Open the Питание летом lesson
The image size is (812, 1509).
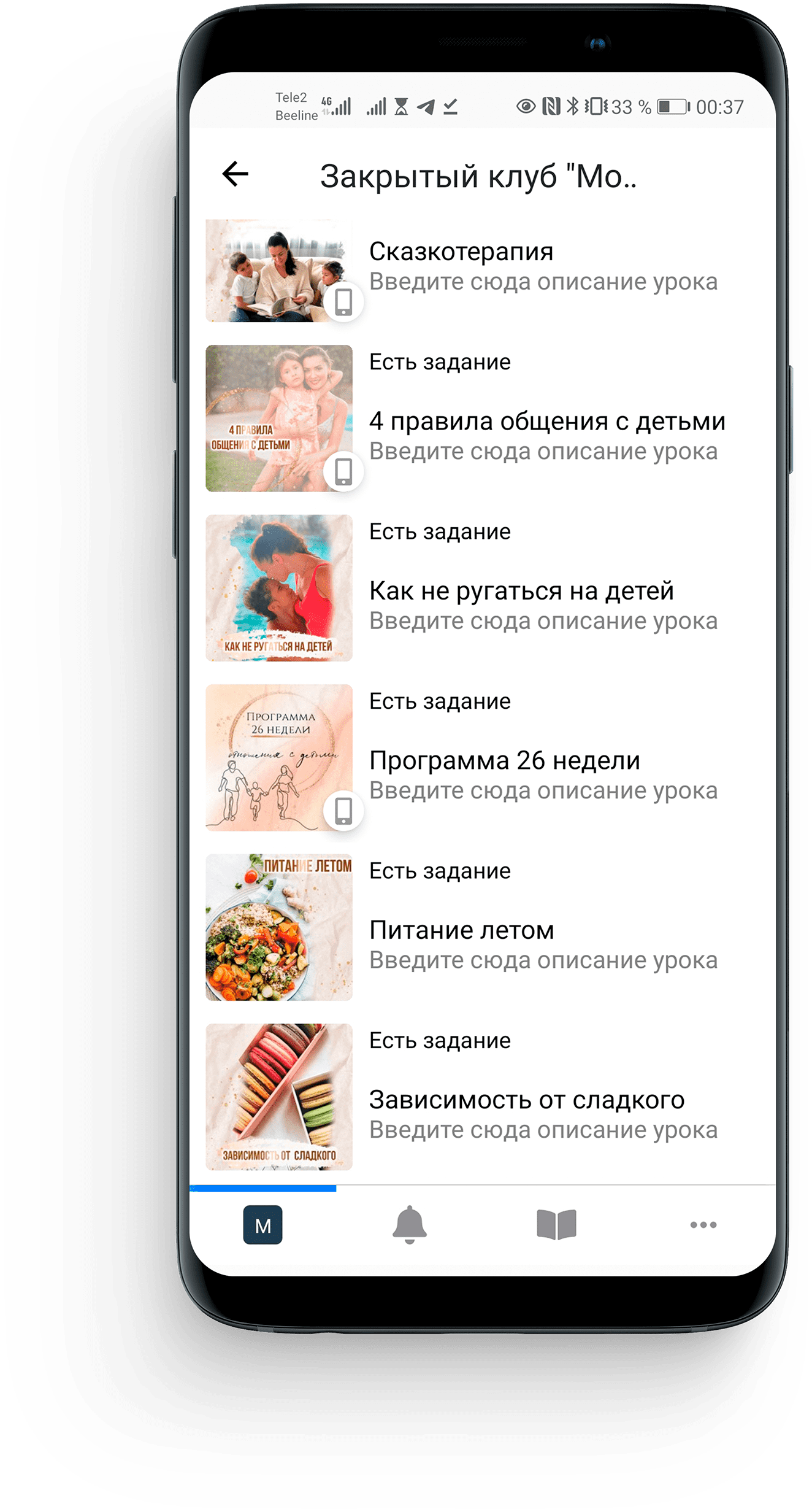click(461, 930)
